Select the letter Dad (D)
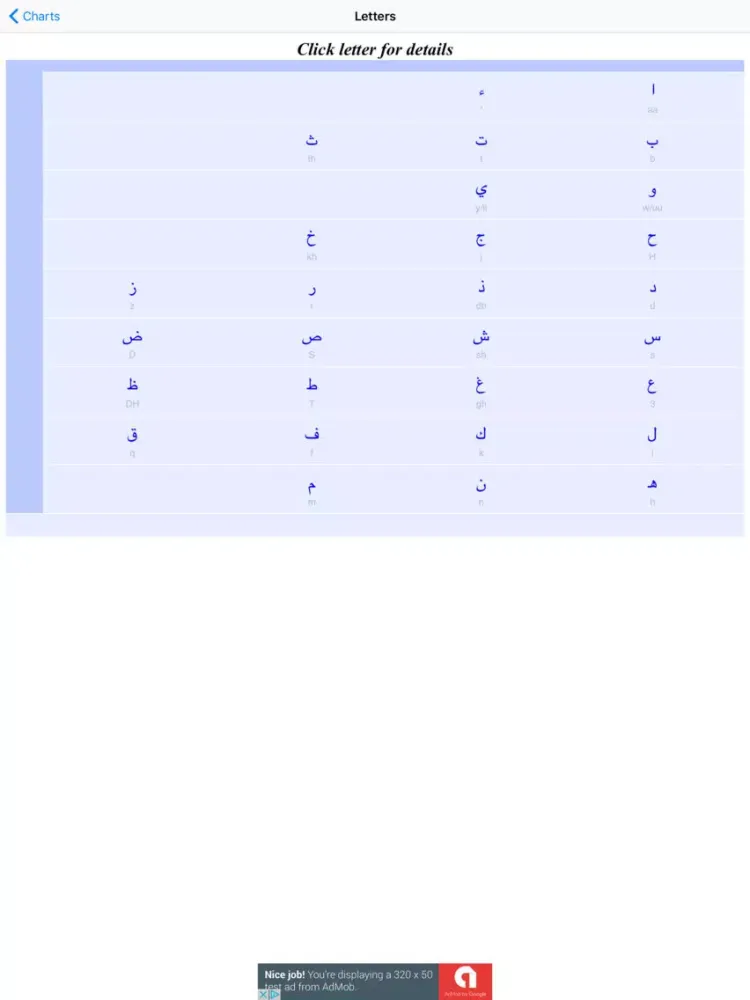750x1000 pixels. point(132,338)
